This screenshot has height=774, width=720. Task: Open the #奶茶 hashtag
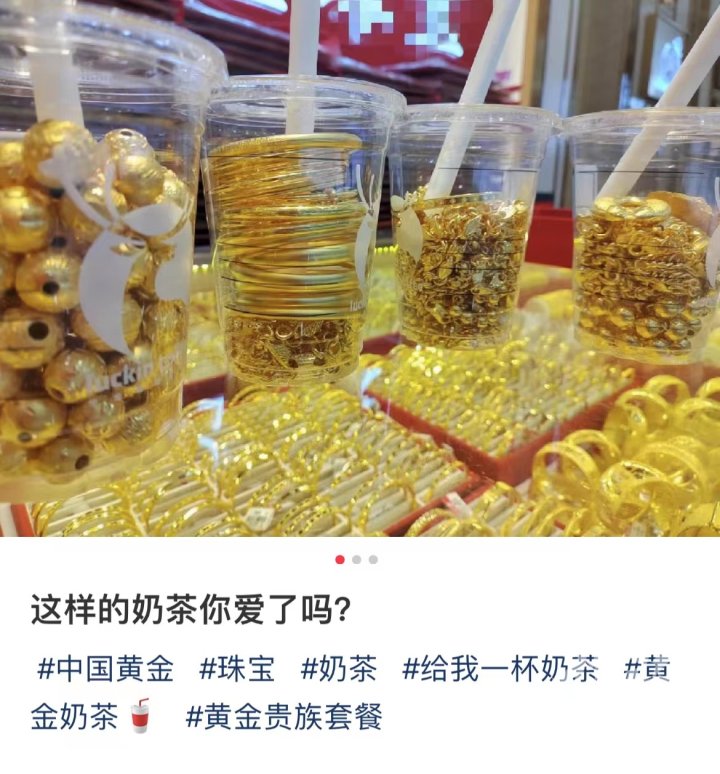pyautogui.click(x=339, y=669)
